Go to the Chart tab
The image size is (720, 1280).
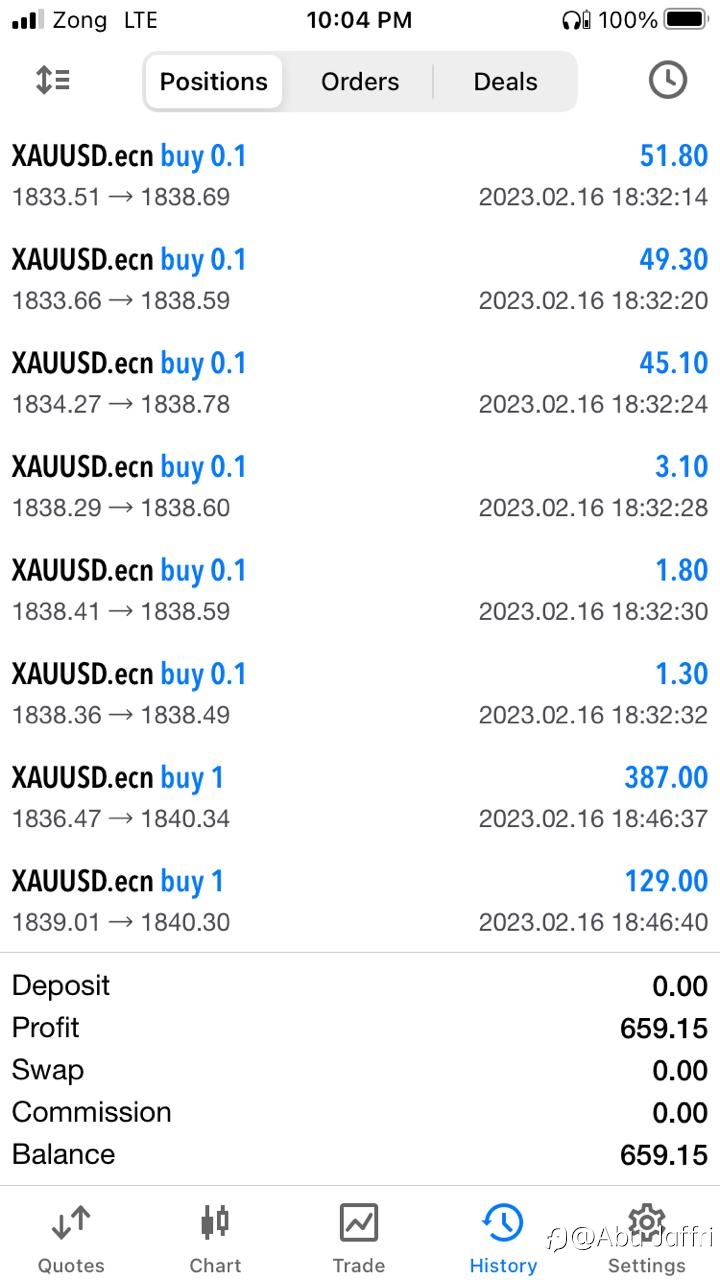[x=215, y=1238]
